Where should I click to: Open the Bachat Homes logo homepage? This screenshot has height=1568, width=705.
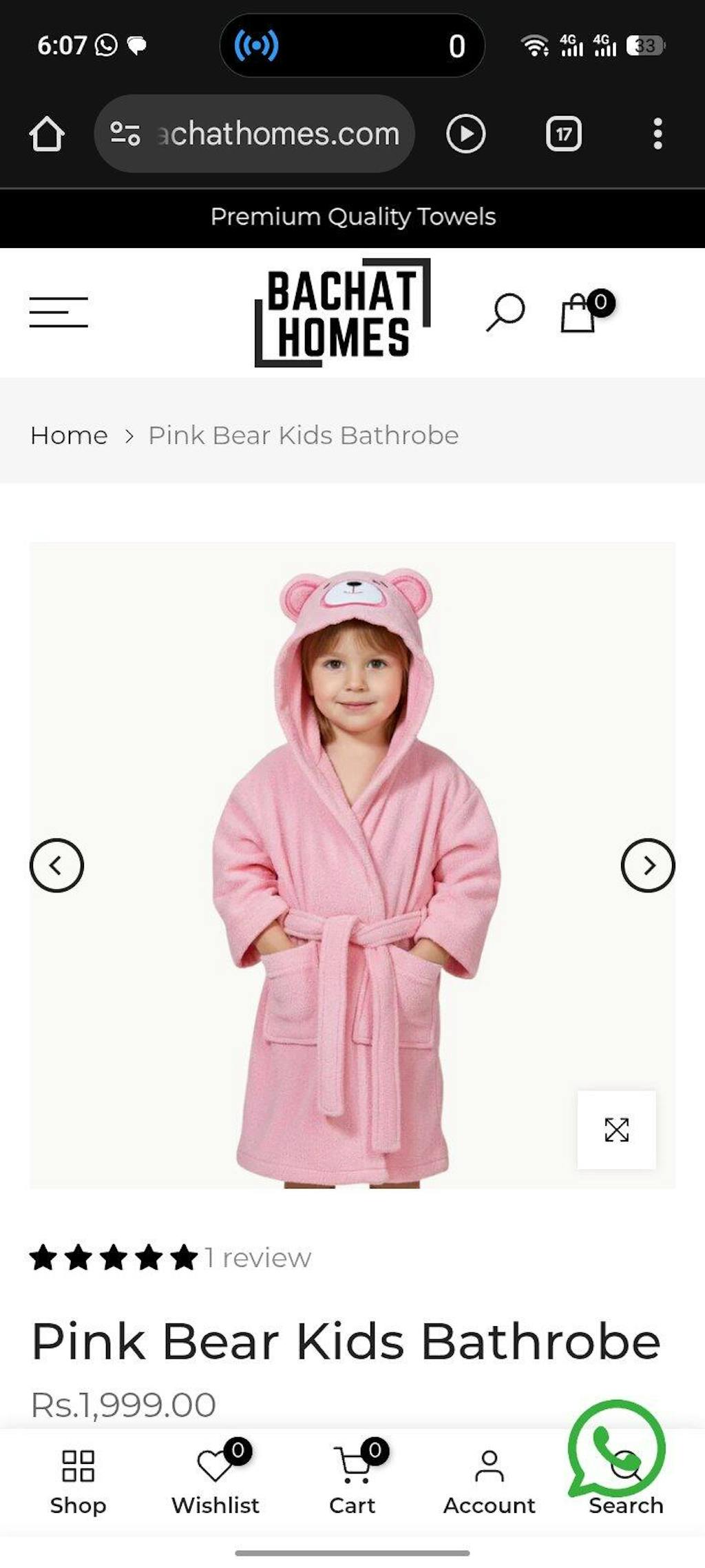[x=342, y=312]
